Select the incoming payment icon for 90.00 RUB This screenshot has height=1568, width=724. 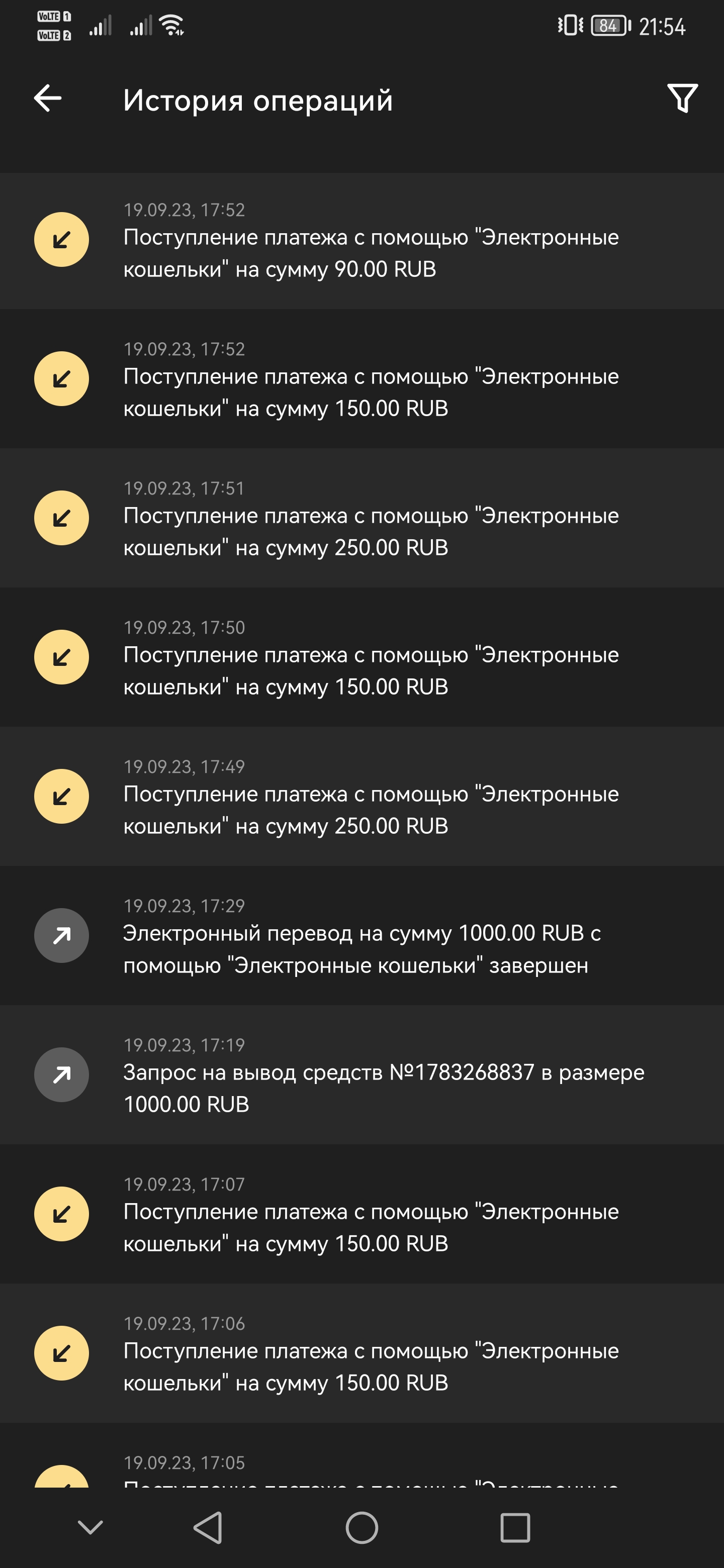(x=61, y=240)
